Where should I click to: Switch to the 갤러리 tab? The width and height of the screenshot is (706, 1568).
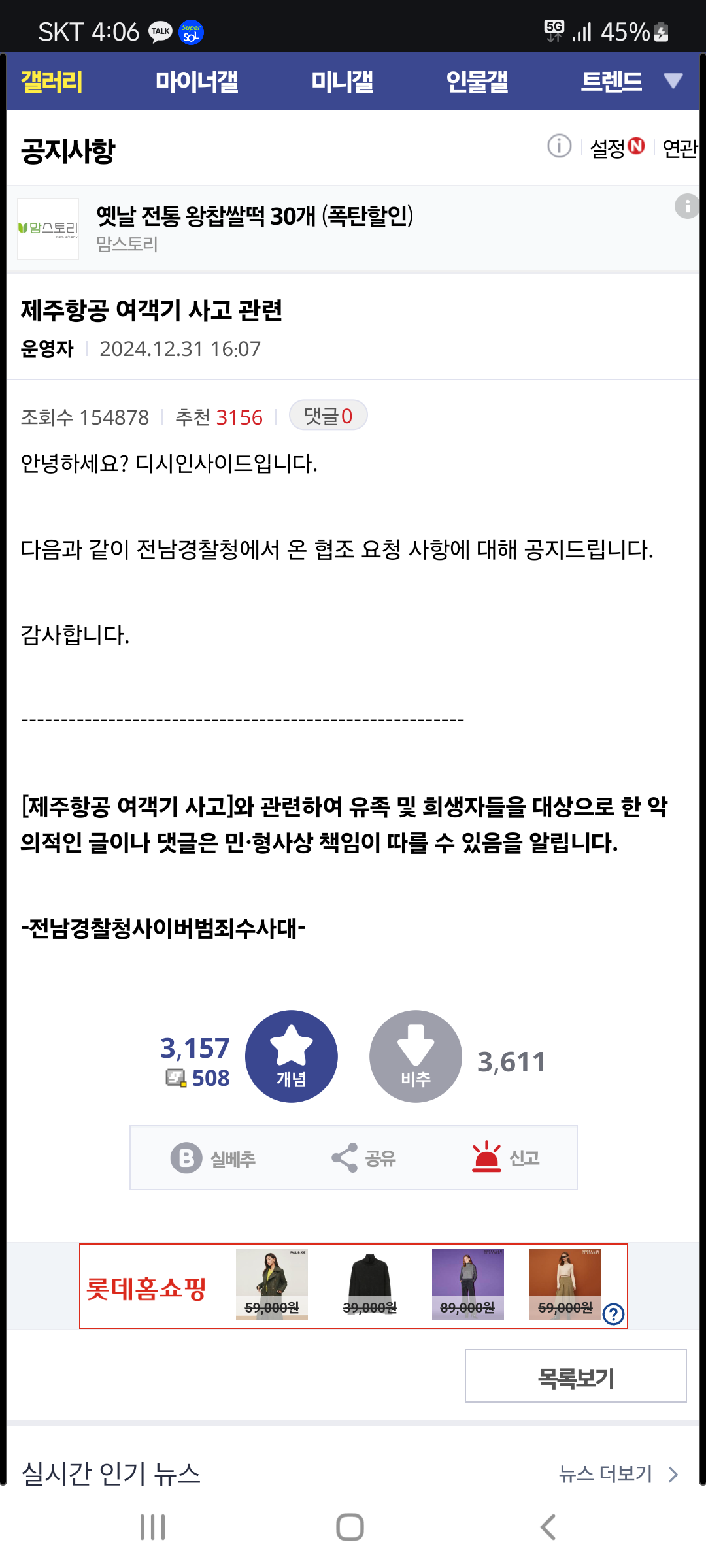(x=52, y=82)
